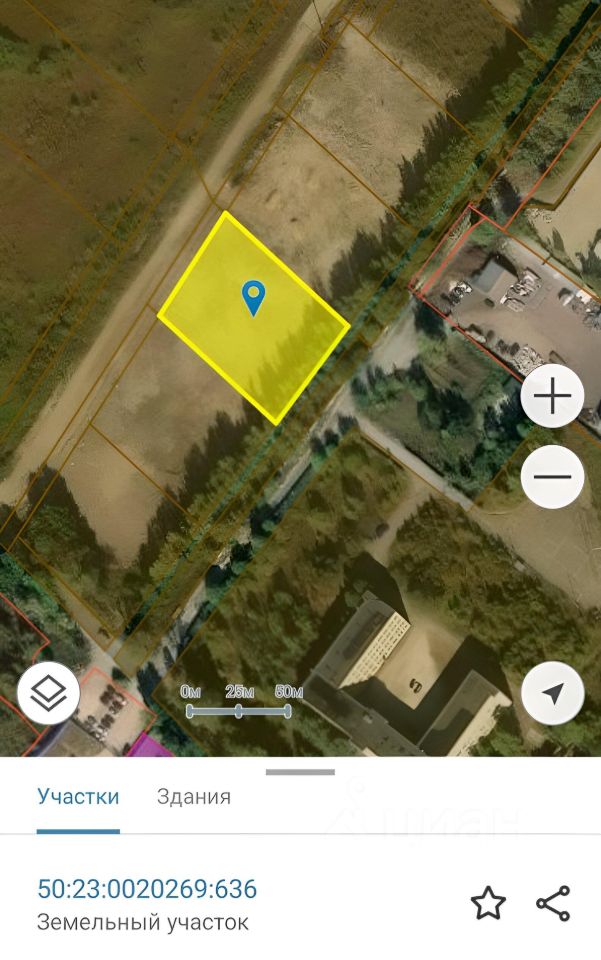Tap the blue pin on the highlighted plot
Screen dimensions: 601x960
coord(255,297)
